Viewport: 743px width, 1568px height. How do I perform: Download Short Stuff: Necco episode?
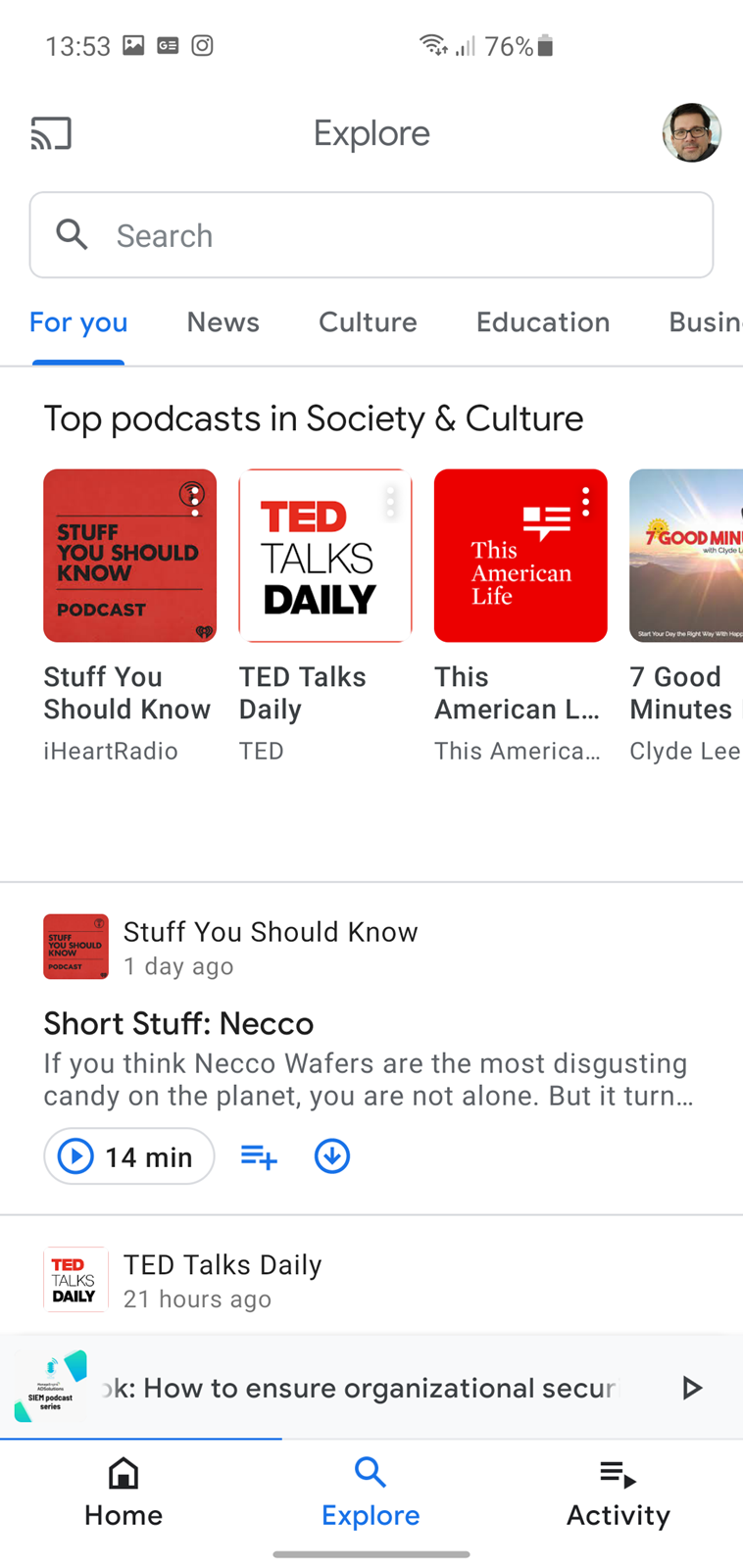pyautogui.click(x=332, y=1156)
